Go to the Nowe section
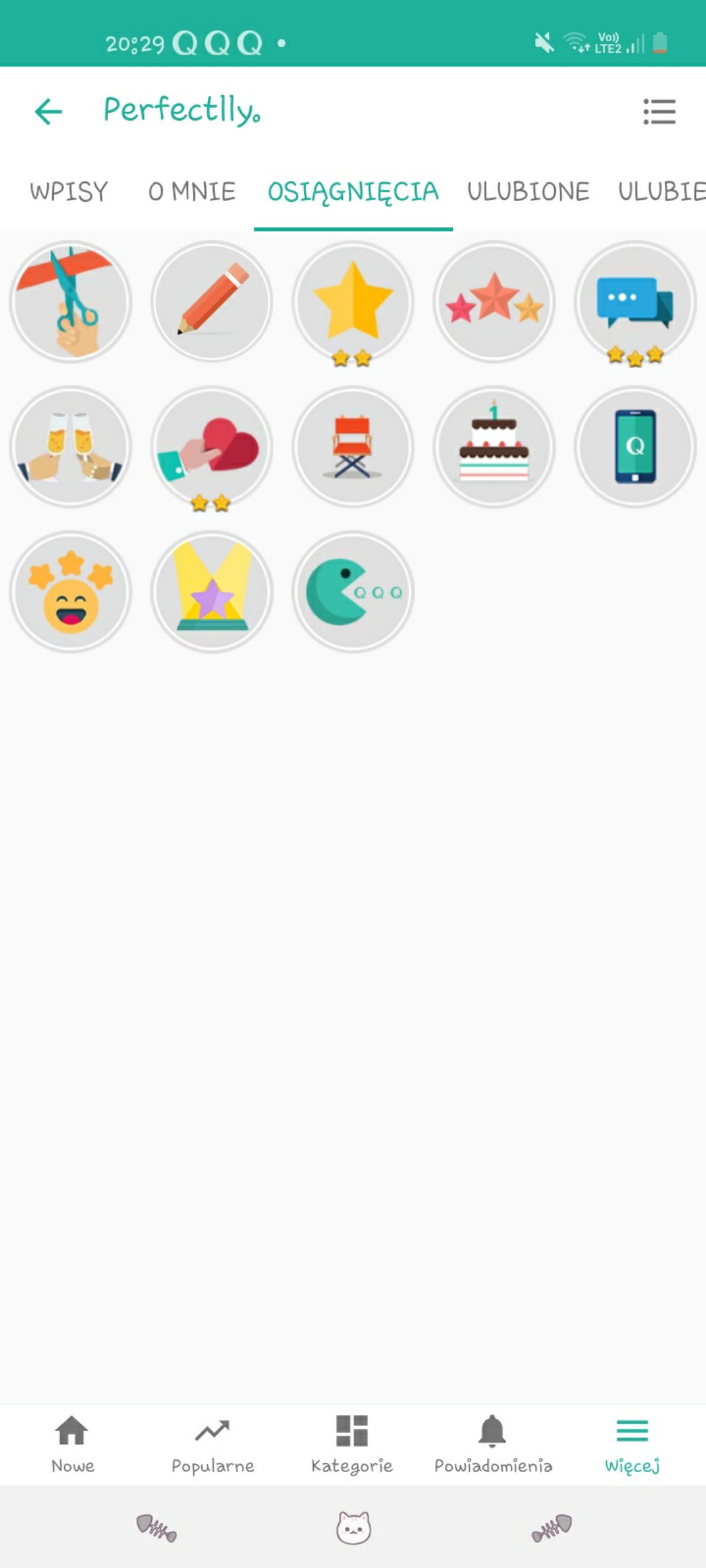This screenshot has height=1568, width=706. coord(73,1443)
